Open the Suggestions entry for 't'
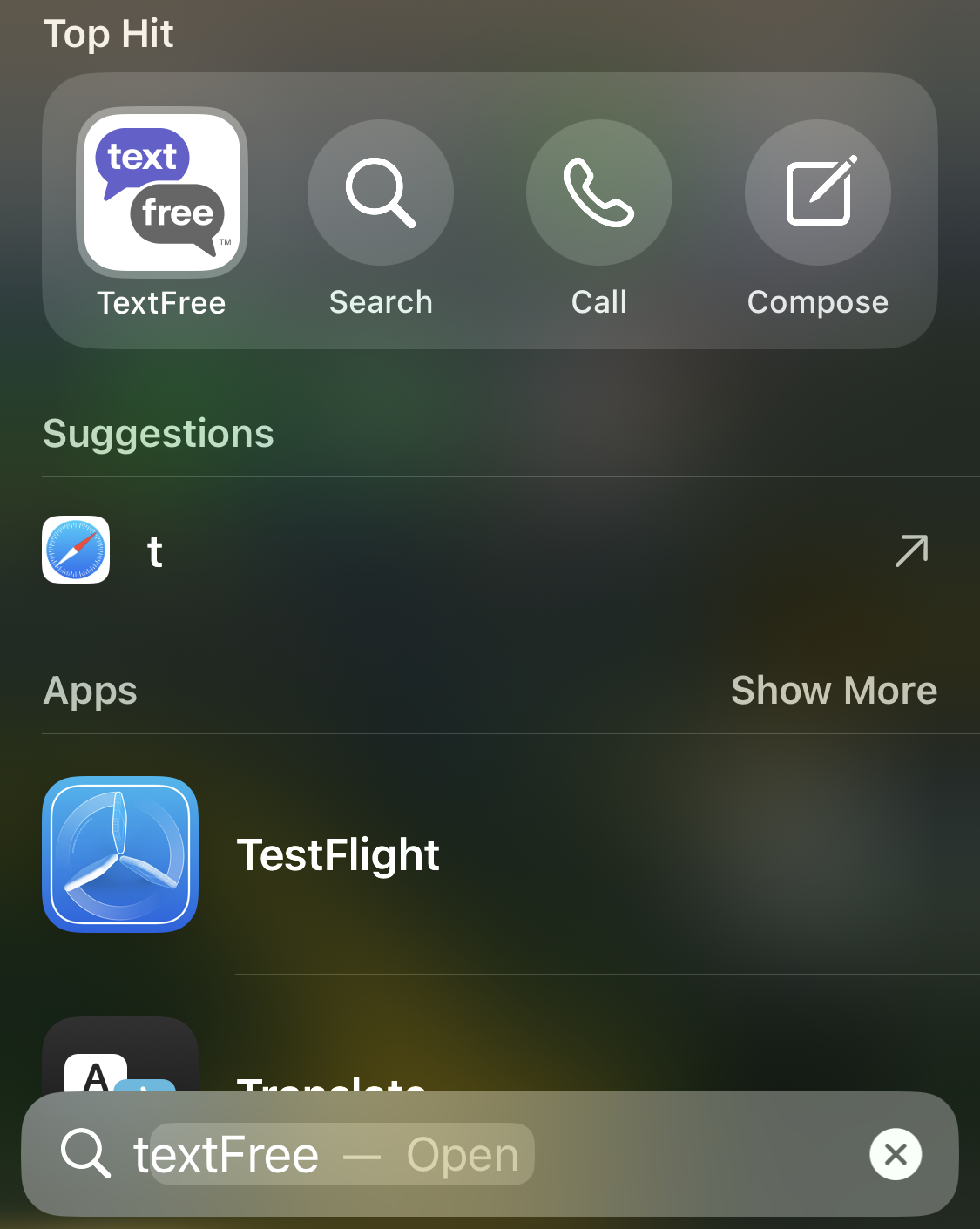This screenshot has height=1229, width=980. point(348,550)
